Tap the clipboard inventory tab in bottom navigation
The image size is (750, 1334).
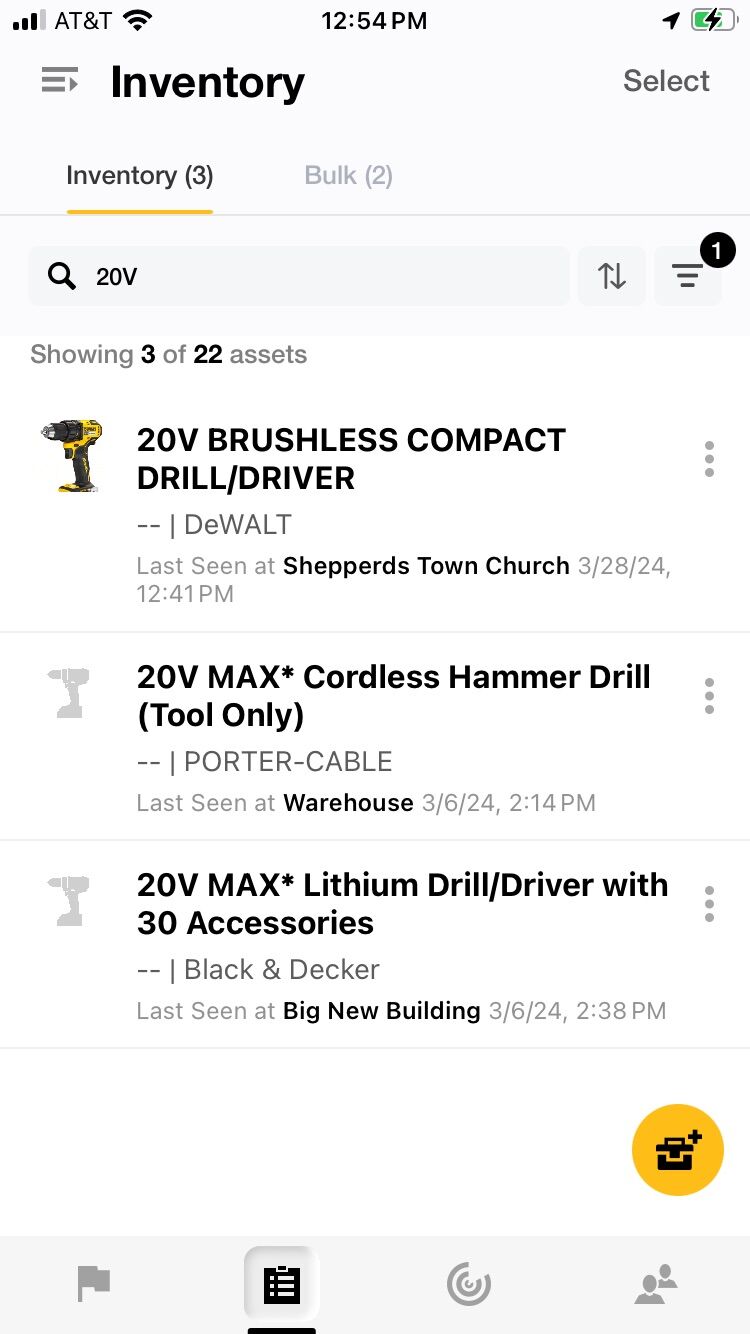pyautogui.click(x=281, y=1284)
